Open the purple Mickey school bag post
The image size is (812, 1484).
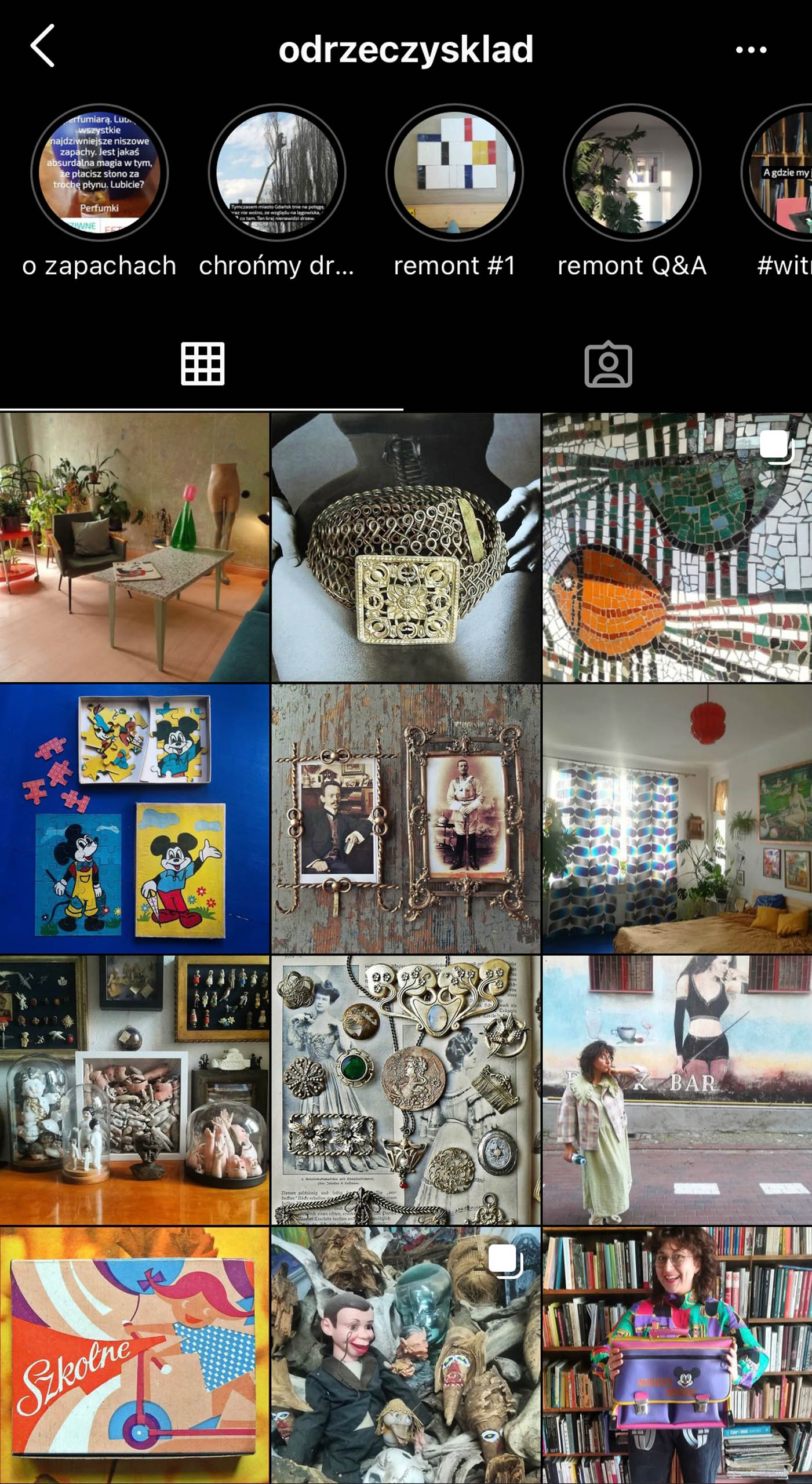[678, 1355]
